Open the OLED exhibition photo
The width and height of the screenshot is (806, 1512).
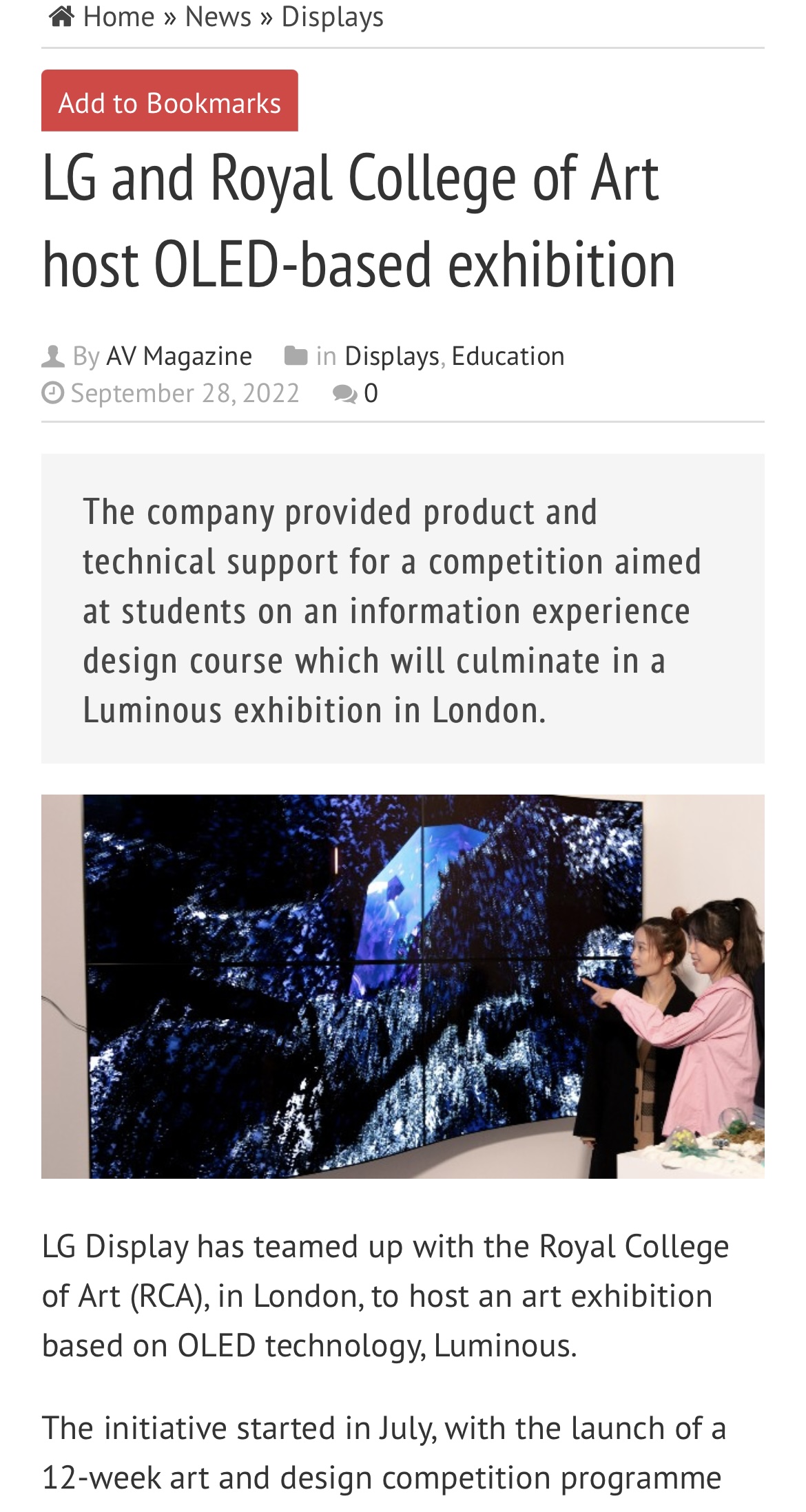[402, 986]
